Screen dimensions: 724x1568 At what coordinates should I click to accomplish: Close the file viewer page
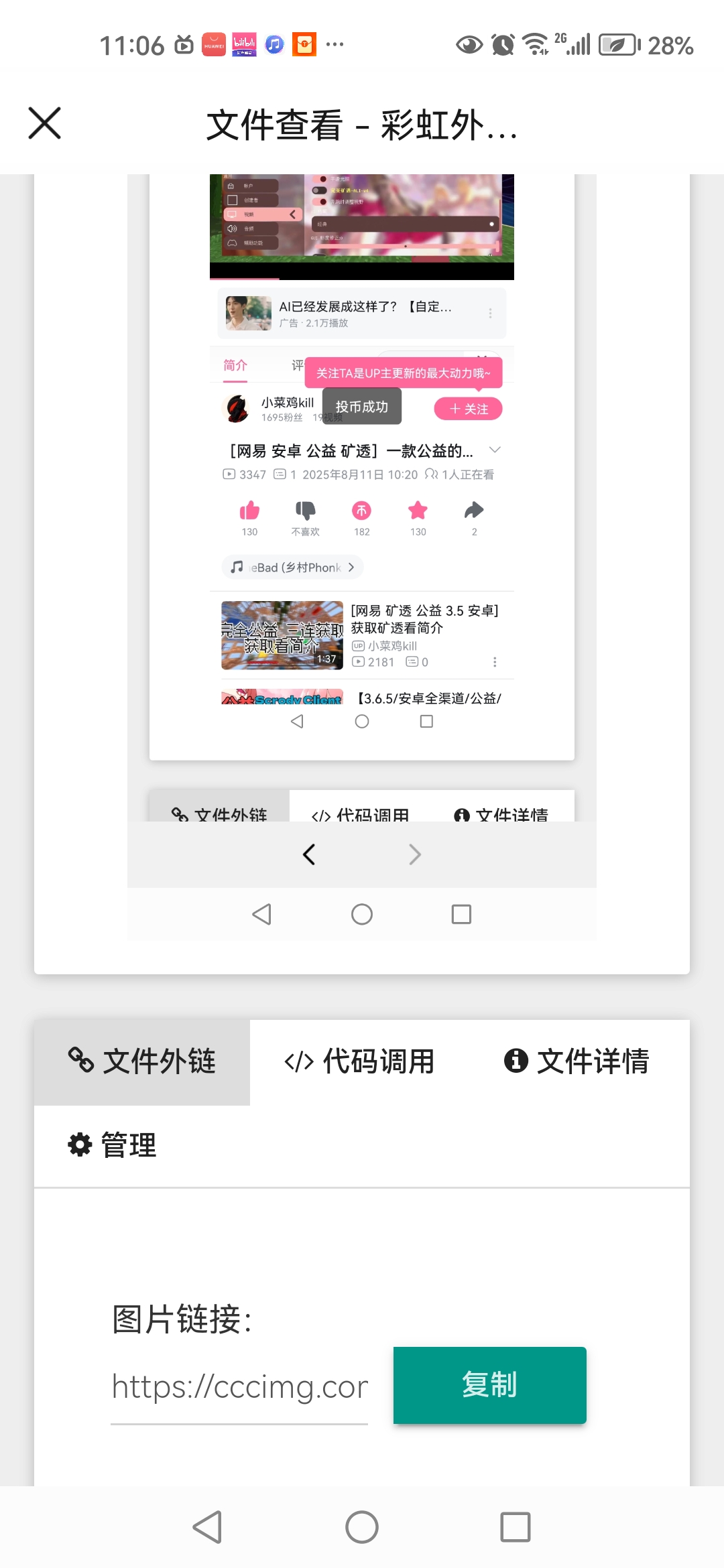45,123
